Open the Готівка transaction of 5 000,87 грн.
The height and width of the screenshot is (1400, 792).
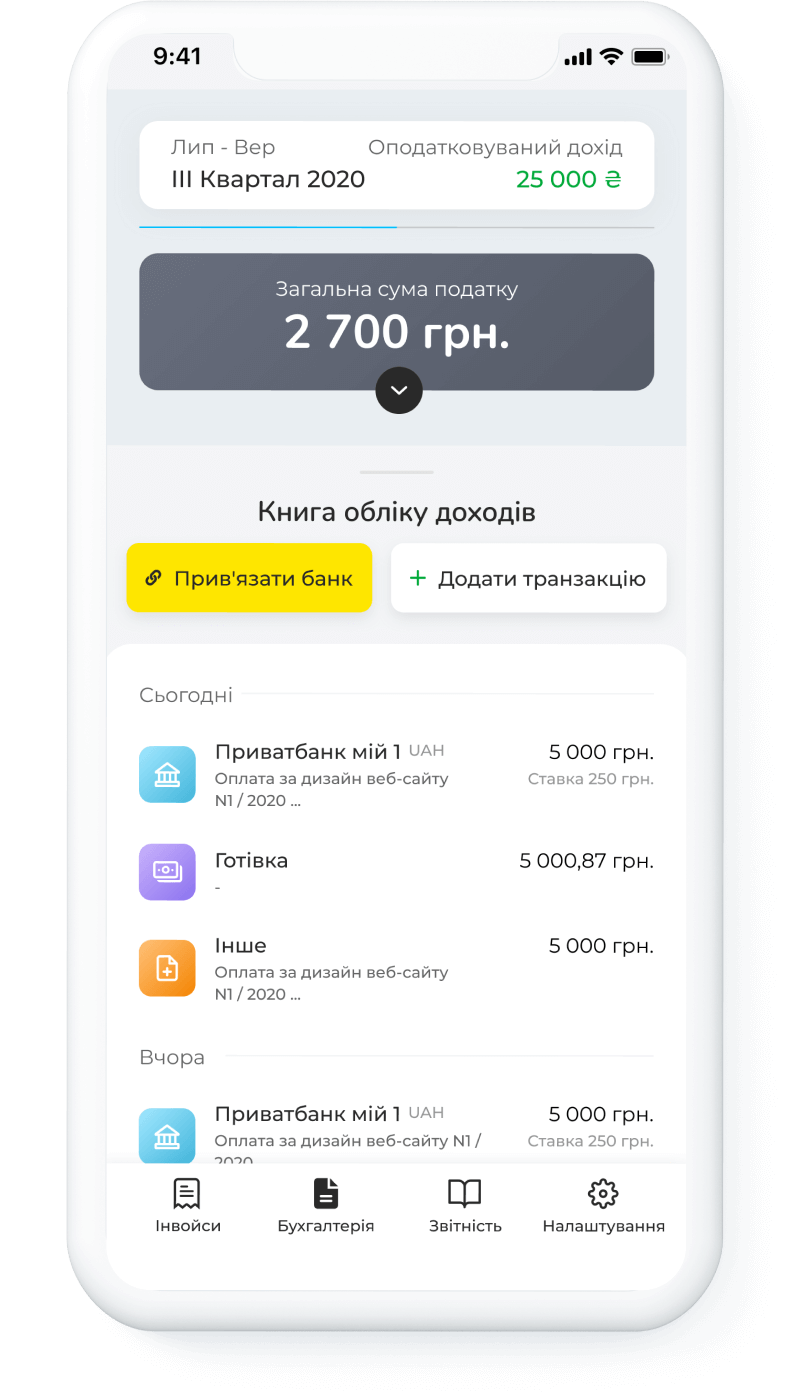[396, 871]
